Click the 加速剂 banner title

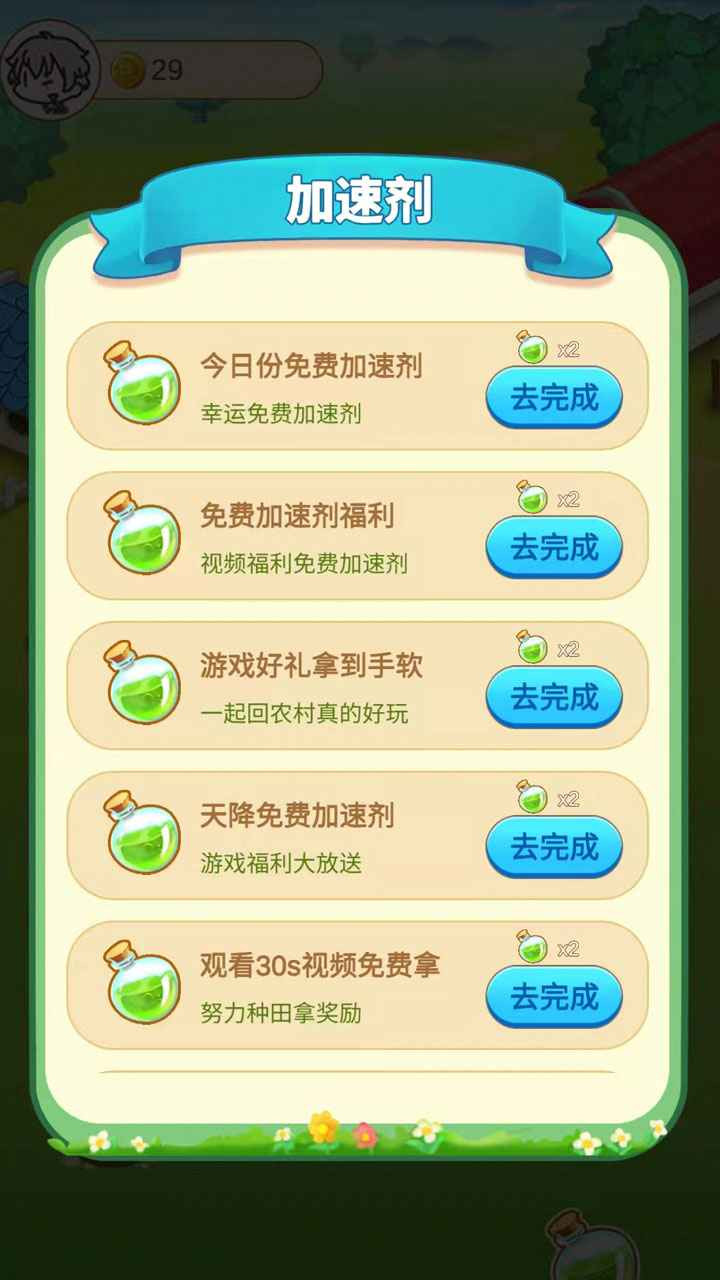click(x=360, y=198)
